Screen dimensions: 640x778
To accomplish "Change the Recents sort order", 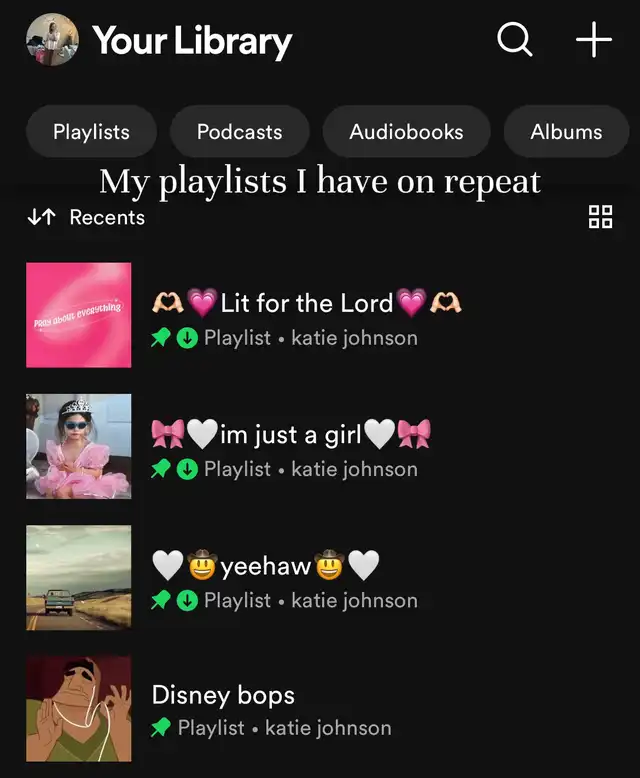I will click(87, 218).
